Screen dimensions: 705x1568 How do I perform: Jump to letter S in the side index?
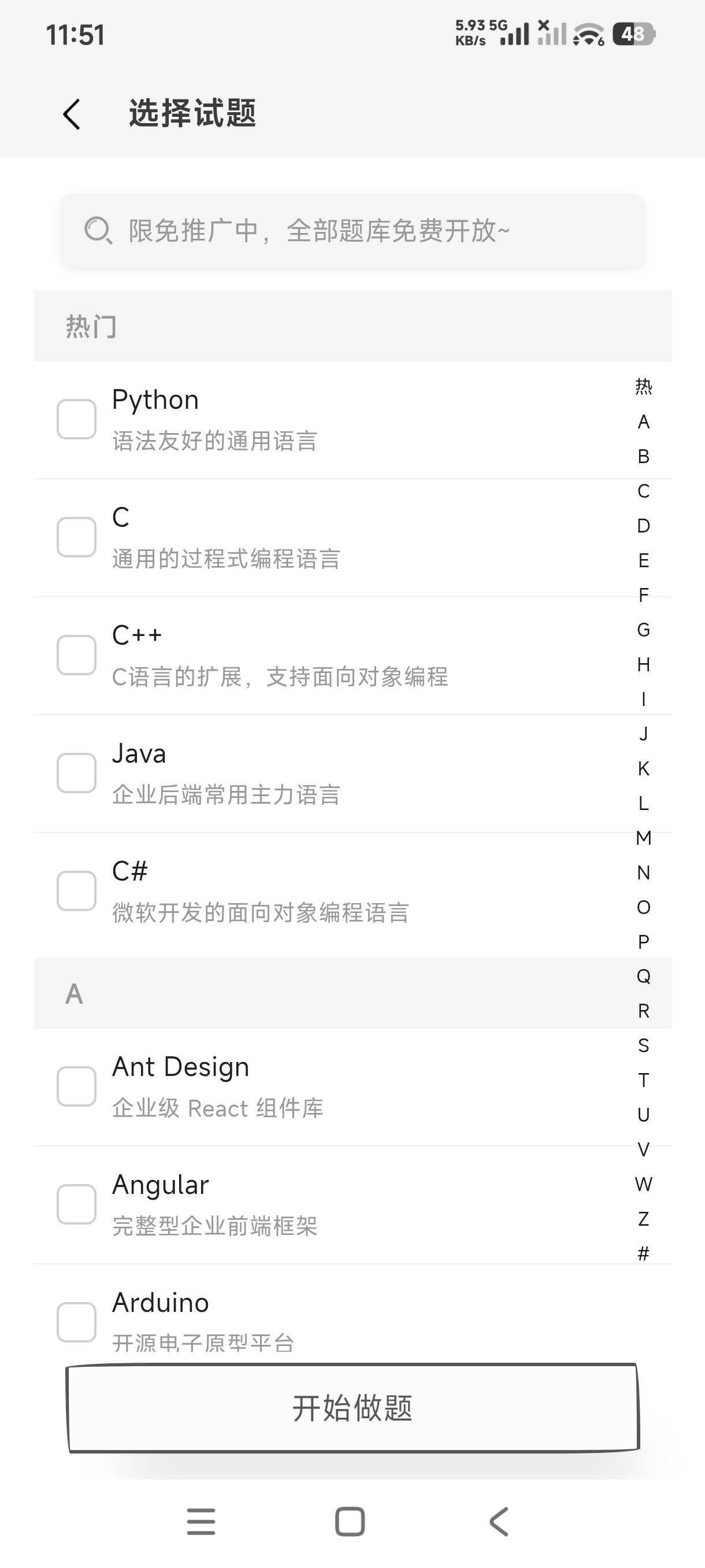pos(644,1046)
